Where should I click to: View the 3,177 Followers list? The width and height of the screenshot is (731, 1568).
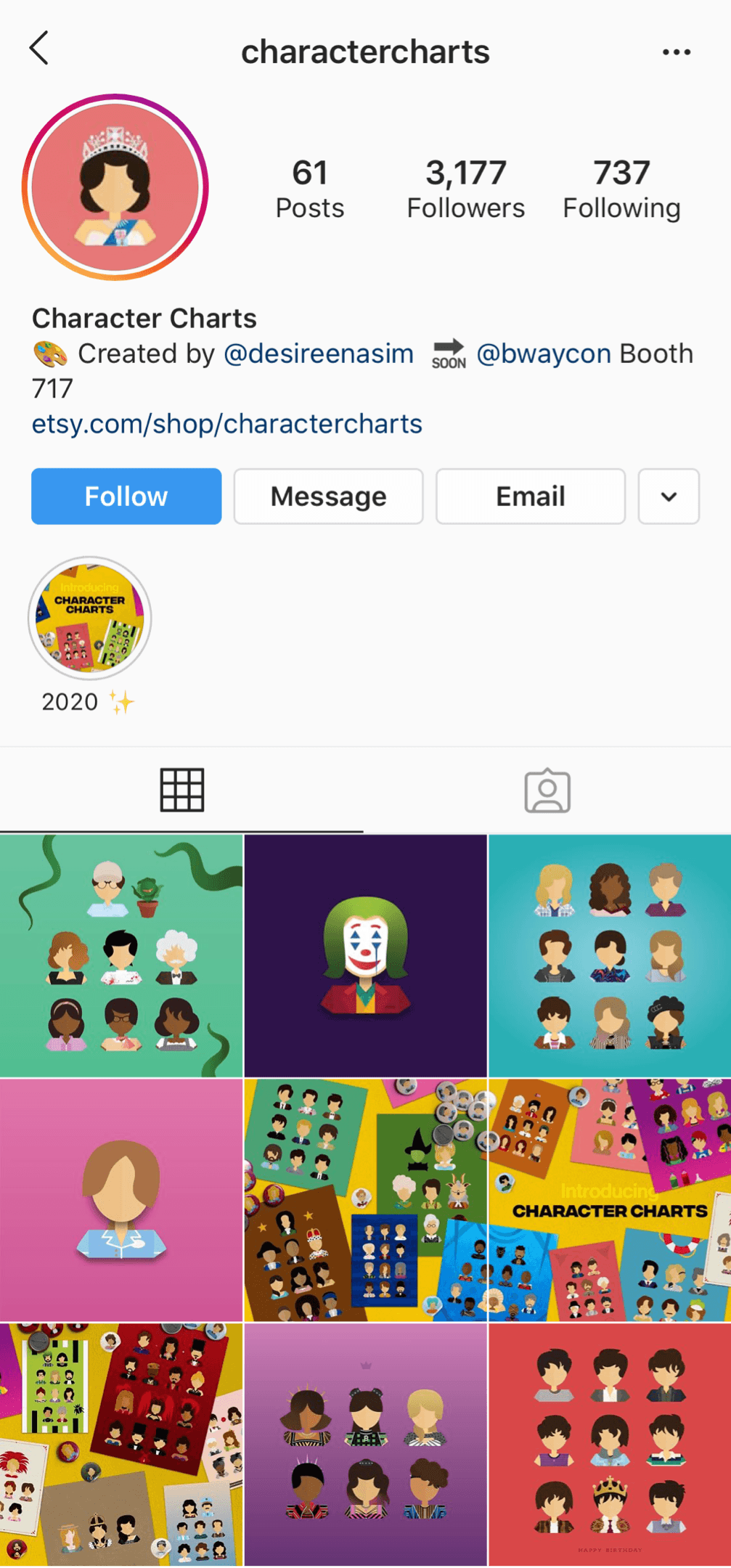[466, 187]
